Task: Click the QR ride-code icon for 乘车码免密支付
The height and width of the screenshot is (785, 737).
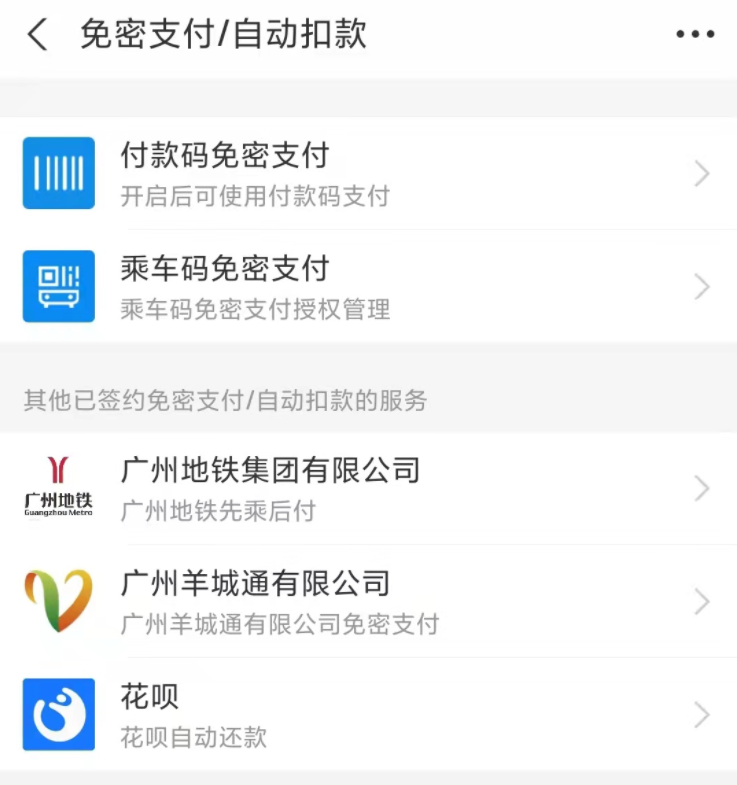Action: coord(57,287)
